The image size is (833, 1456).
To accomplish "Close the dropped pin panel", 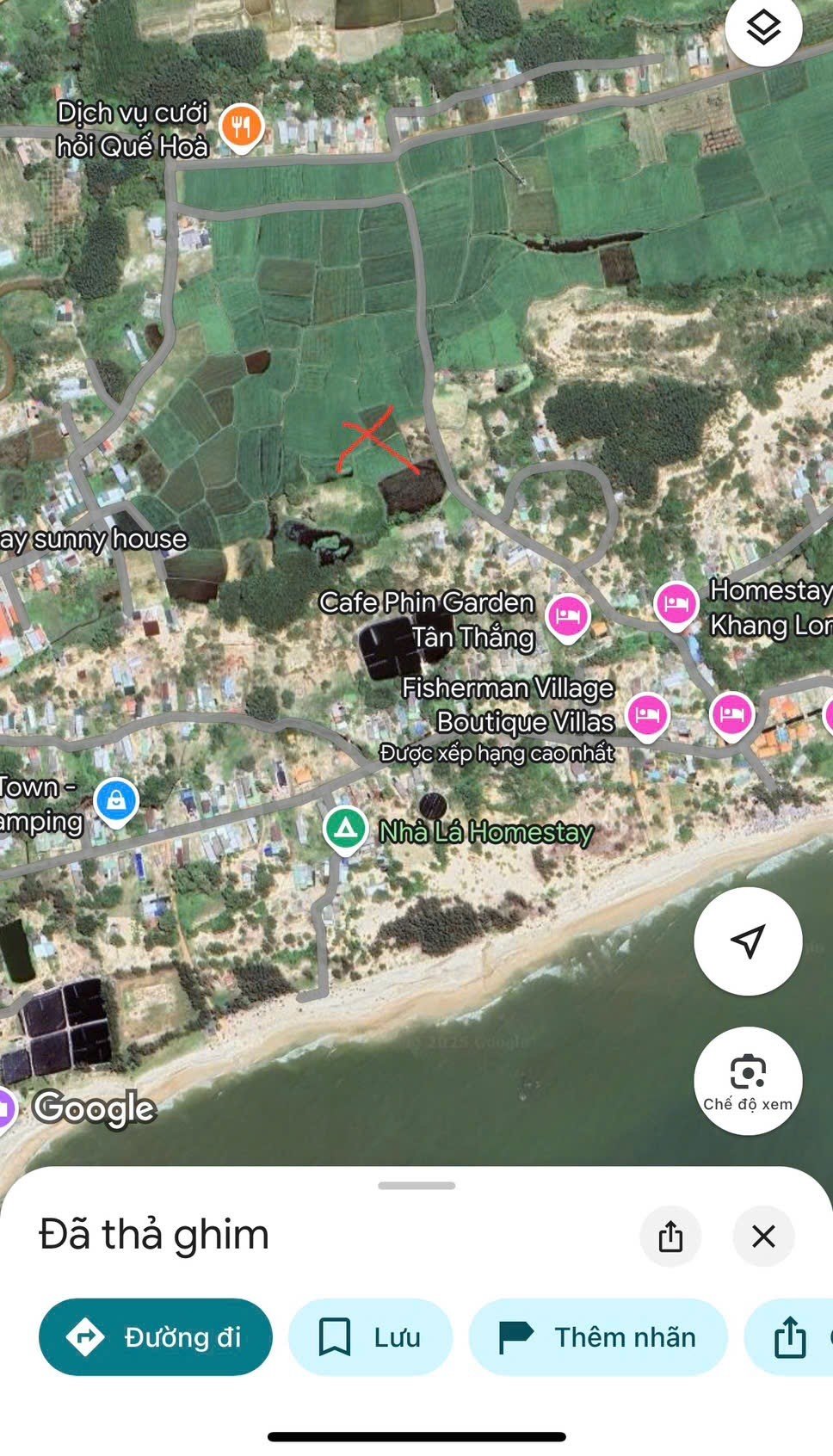I will coord(763,1237).
